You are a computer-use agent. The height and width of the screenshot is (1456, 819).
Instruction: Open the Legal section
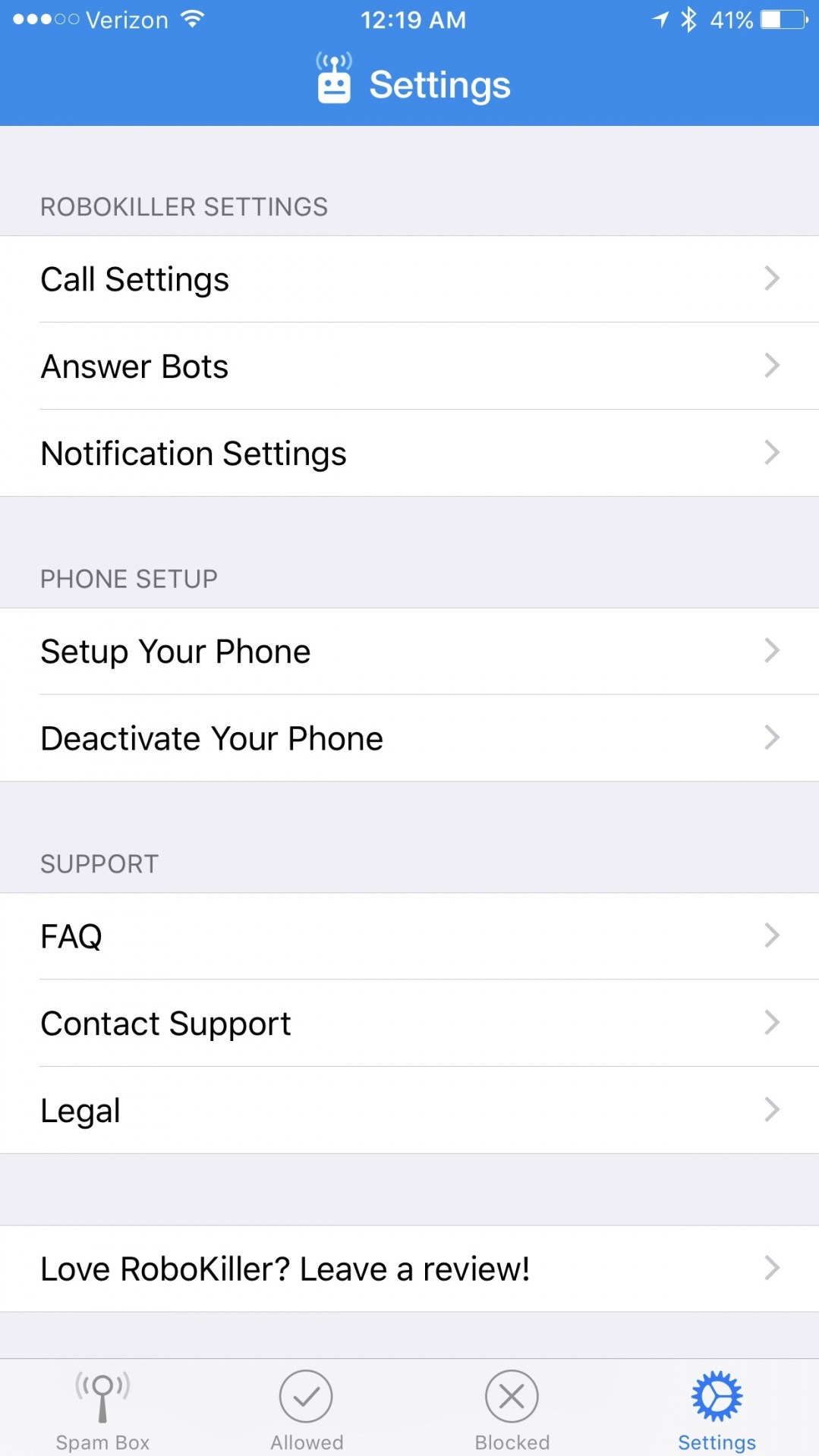pos(409,1111)
